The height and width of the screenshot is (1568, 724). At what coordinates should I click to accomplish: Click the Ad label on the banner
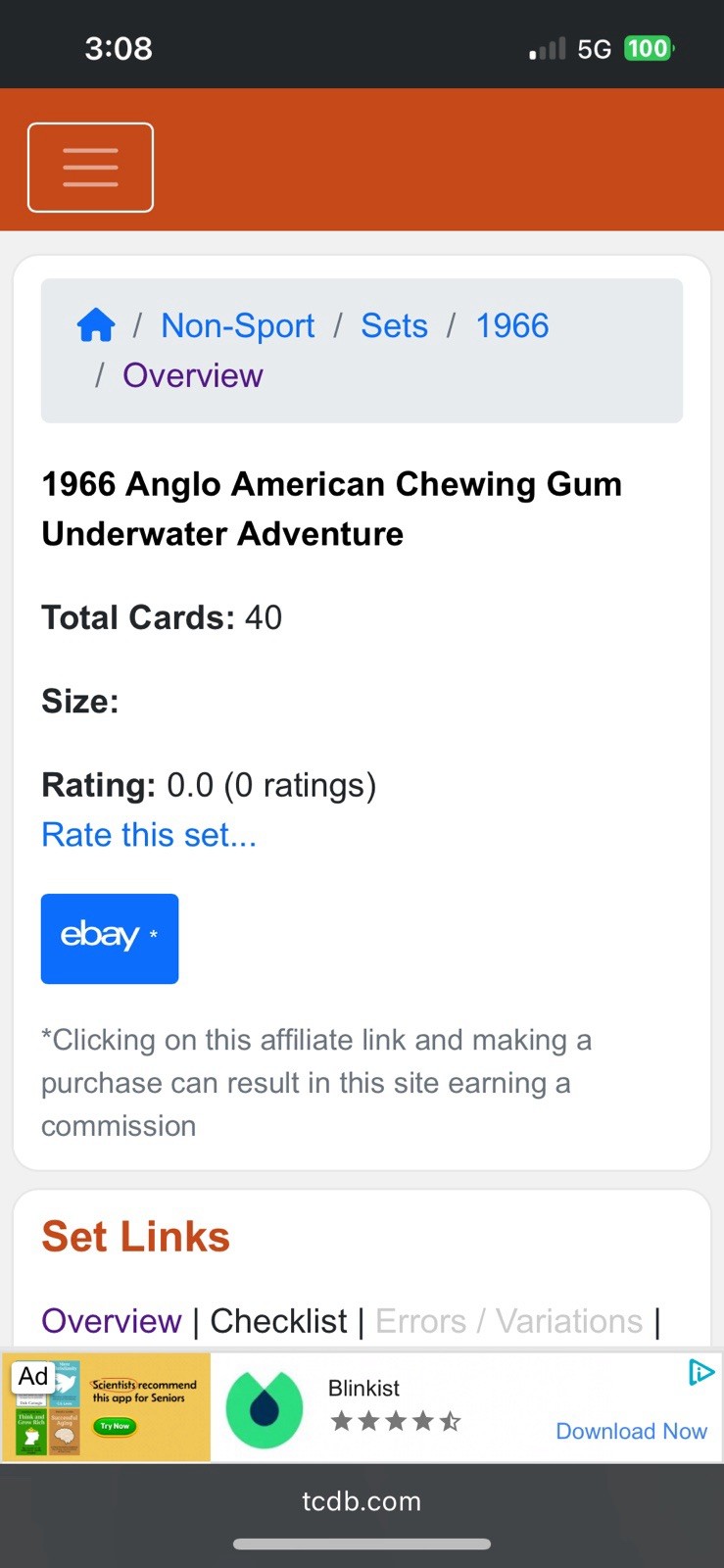pyautogui.click(x=32, y=1375)
